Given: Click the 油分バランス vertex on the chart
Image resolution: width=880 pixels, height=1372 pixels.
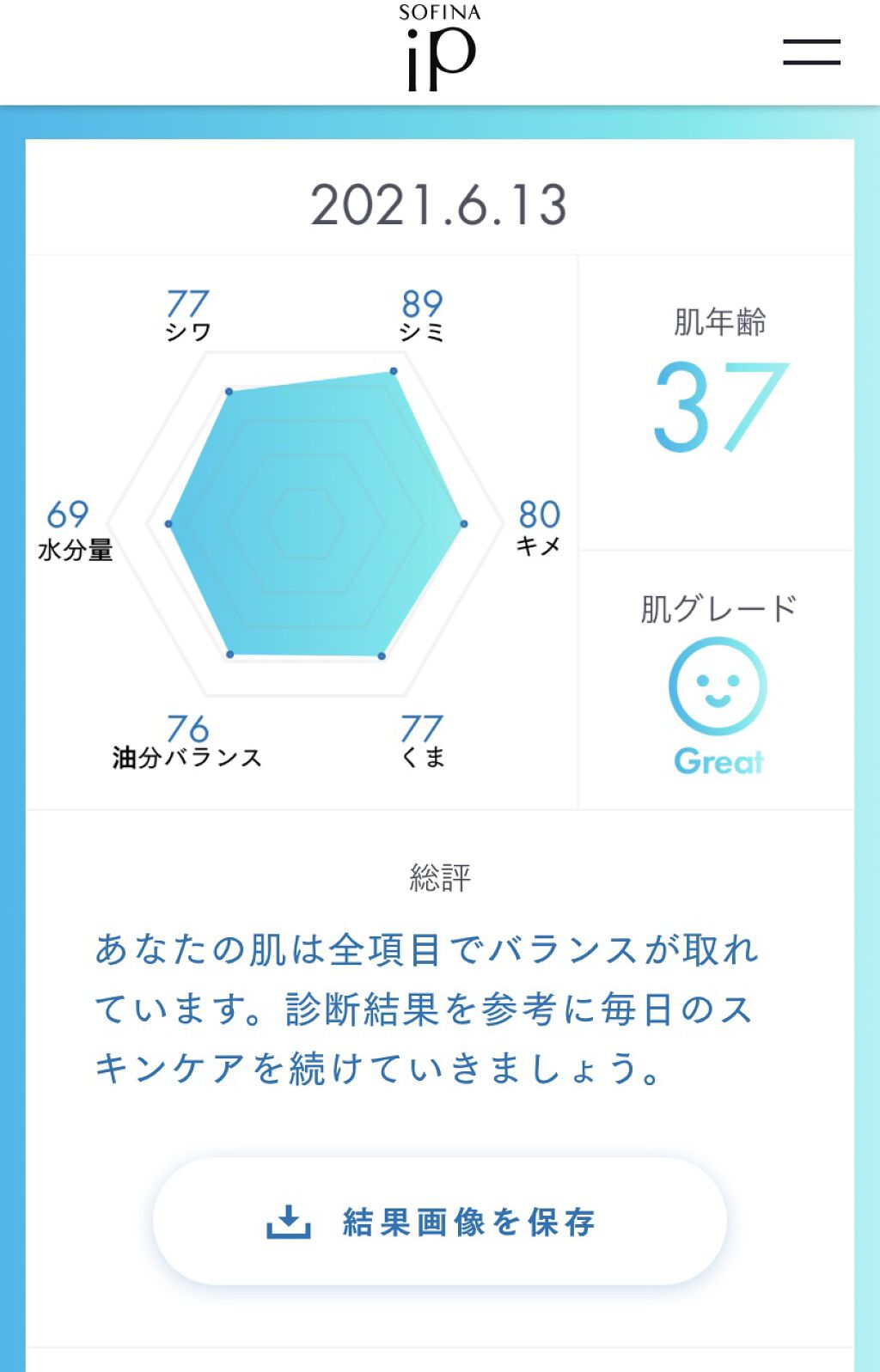Looking at the screenshot, I should (229, 656).
